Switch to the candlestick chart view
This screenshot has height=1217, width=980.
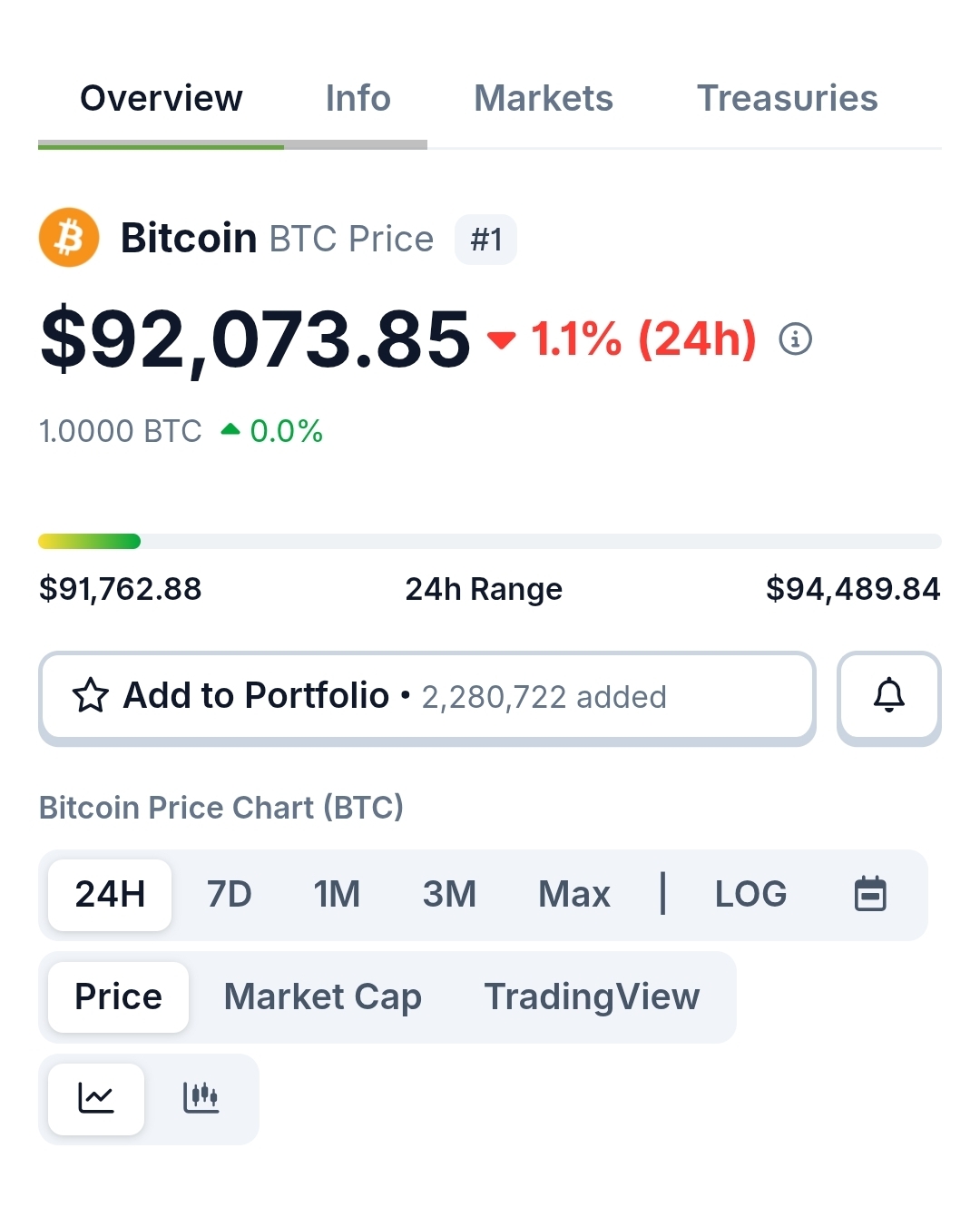click(x=201, y=1098)
